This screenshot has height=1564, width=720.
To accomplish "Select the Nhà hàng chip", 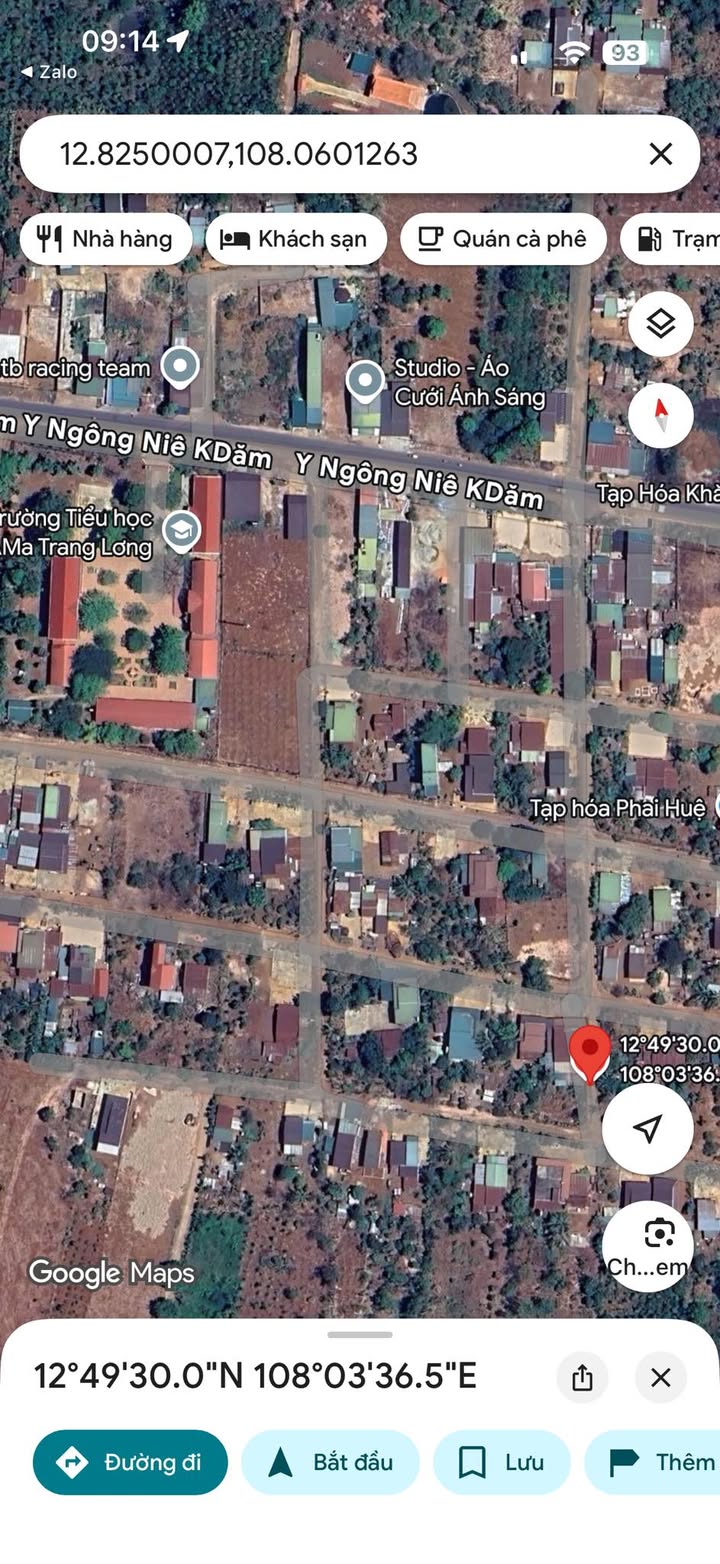I will (105, 239).
